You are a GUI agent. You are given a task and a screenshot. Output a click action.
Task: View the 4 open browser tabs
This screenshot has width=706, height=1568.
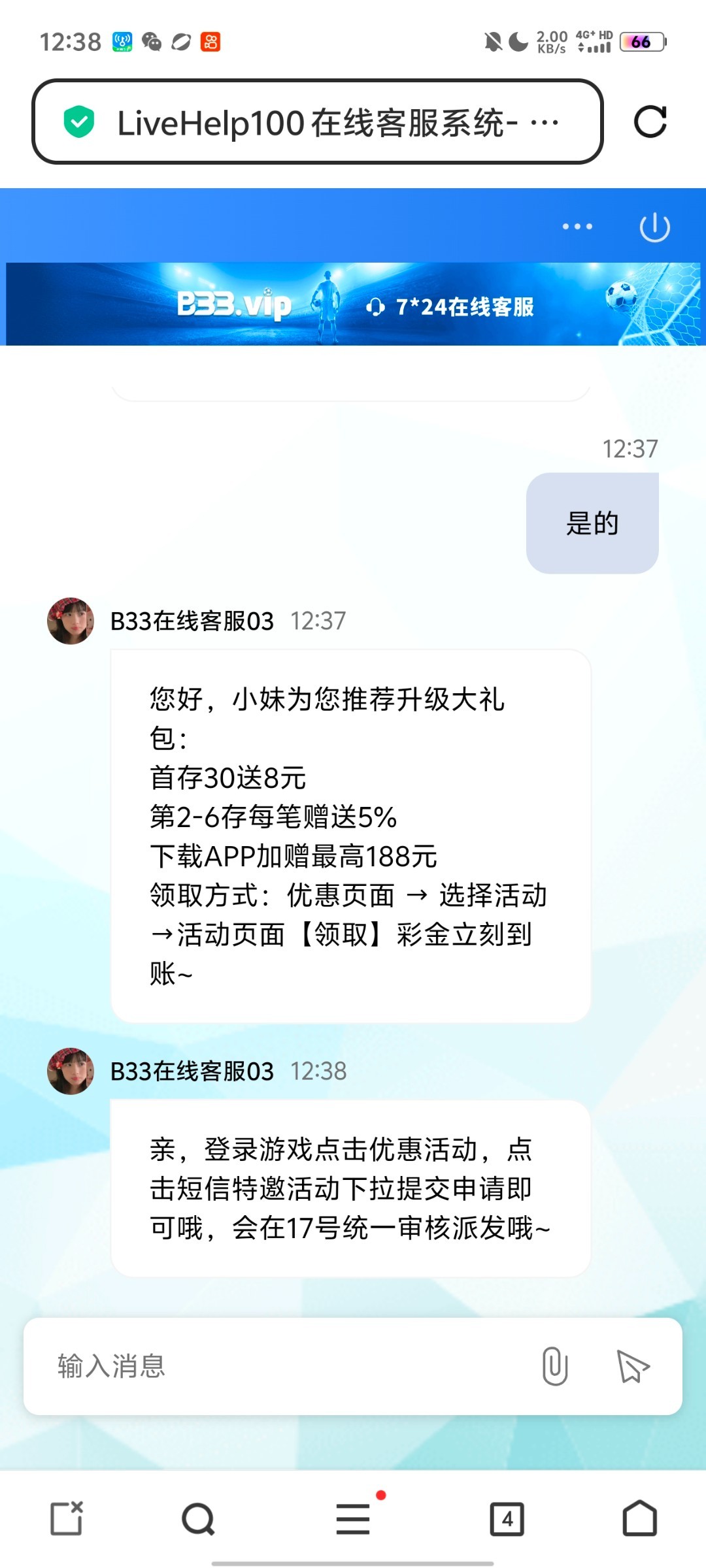pyautogui.click(x=507, y=1518)
